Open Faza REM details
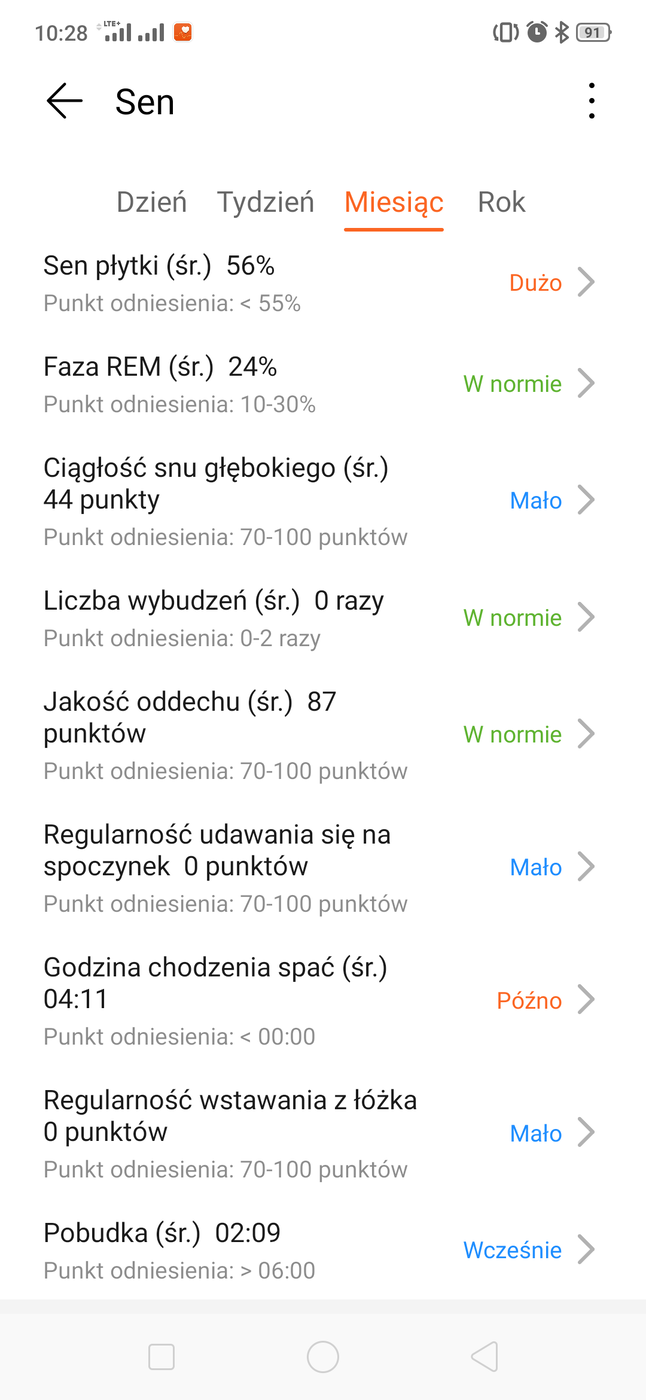Viewport: 646px width, 1400px height. pos(320,384)
